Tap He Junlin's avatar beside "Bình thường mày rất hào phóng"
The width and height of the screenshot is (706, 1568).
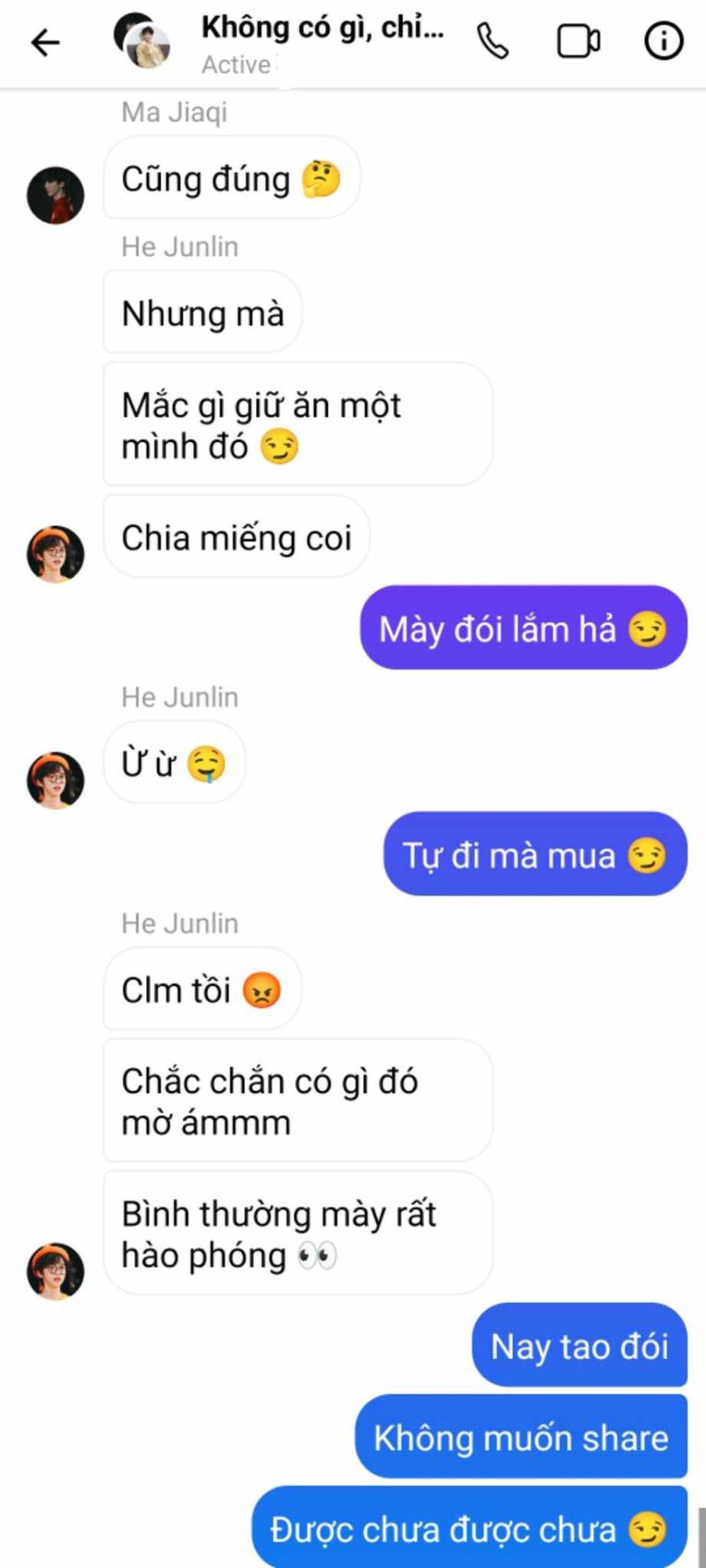click(56, 1271)
